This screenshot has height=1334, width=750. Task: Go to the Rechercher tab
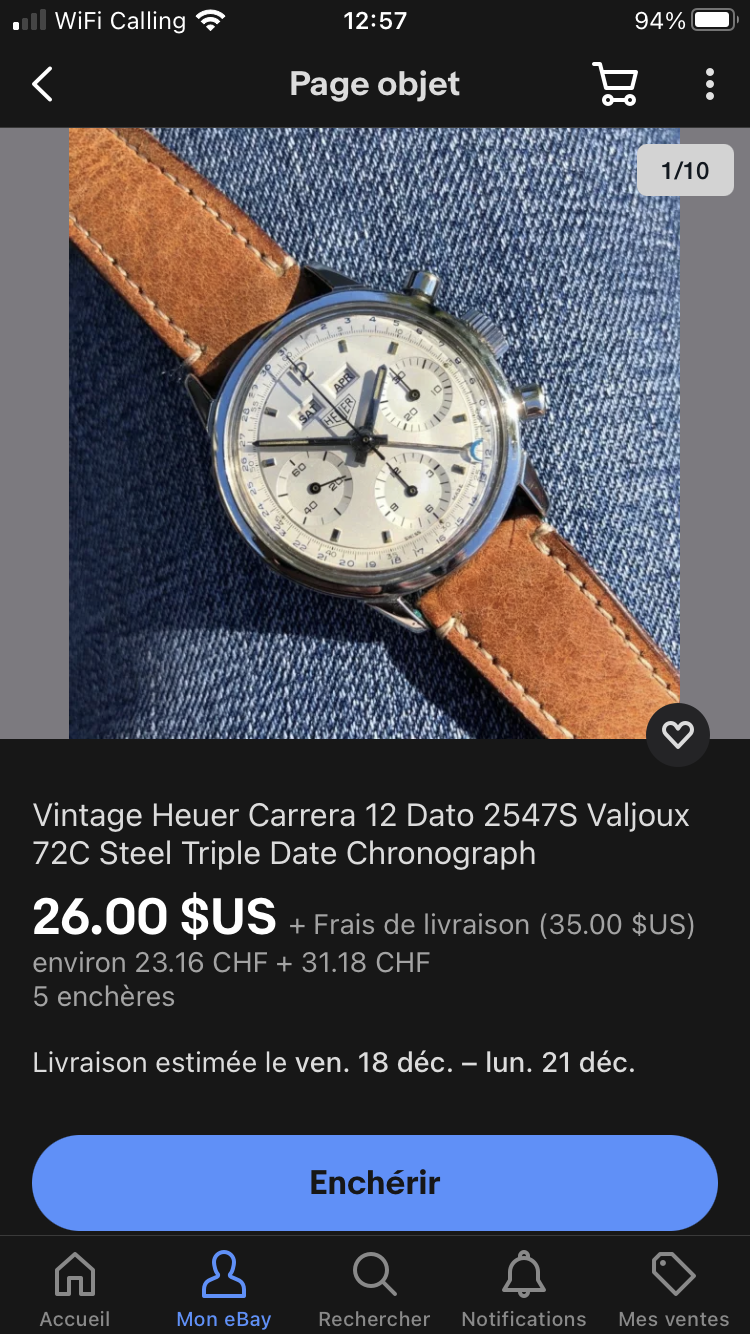[374, 1290]
